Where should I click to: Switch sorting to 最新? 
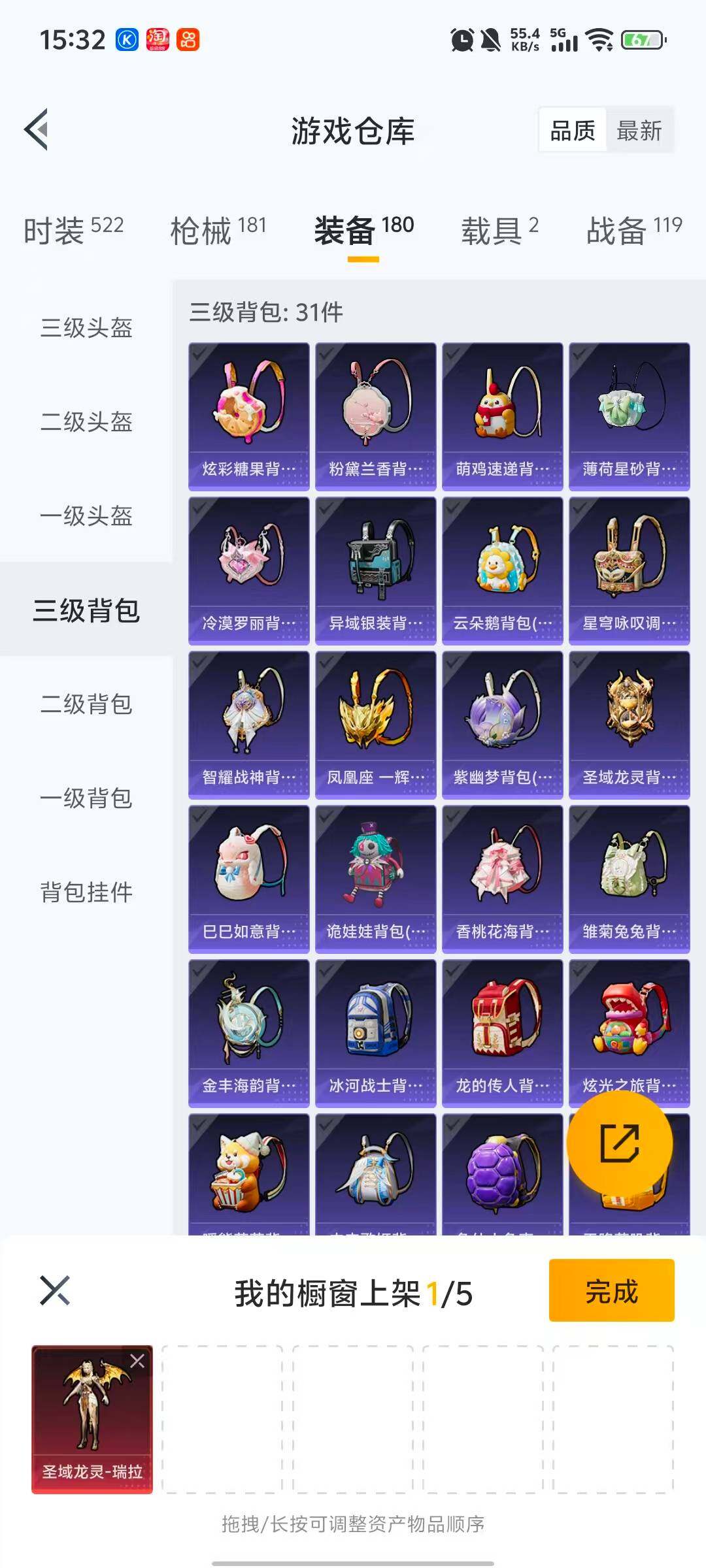(x=639, y=130)
